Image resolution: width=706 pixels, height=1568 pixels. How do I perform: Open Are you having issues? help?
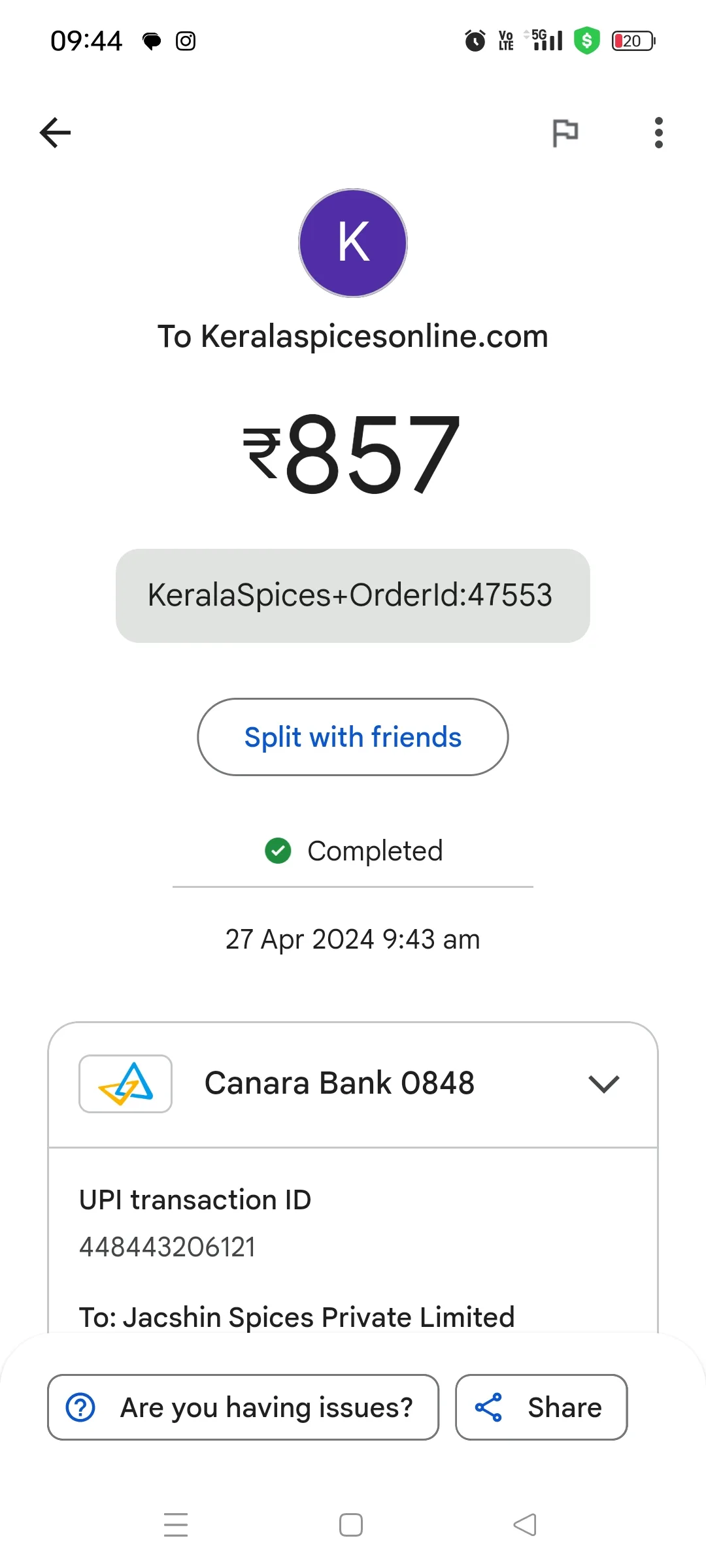pyautogui.click(x=243, y=1407)
